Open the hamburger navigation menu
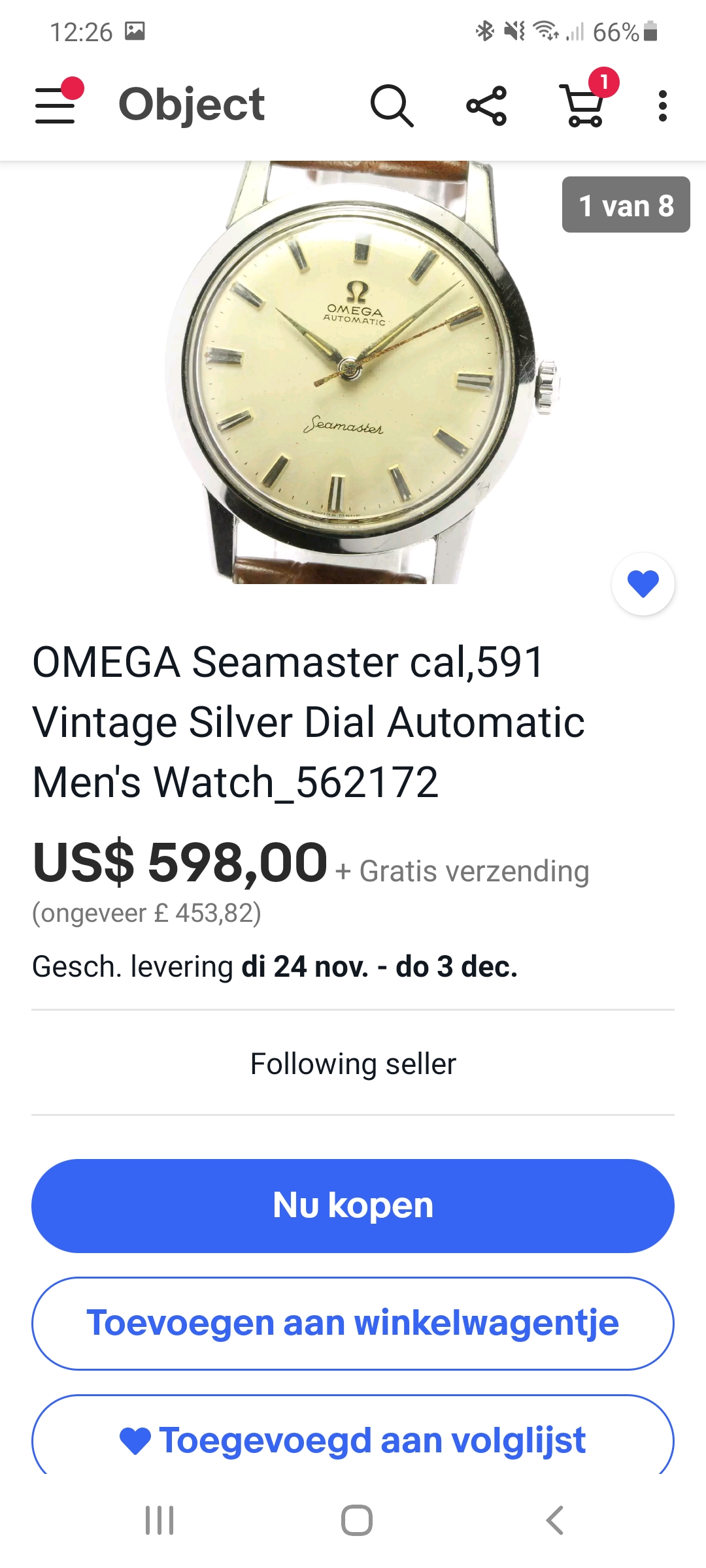This screenshot has height=1568, width=706. (56, 105)
